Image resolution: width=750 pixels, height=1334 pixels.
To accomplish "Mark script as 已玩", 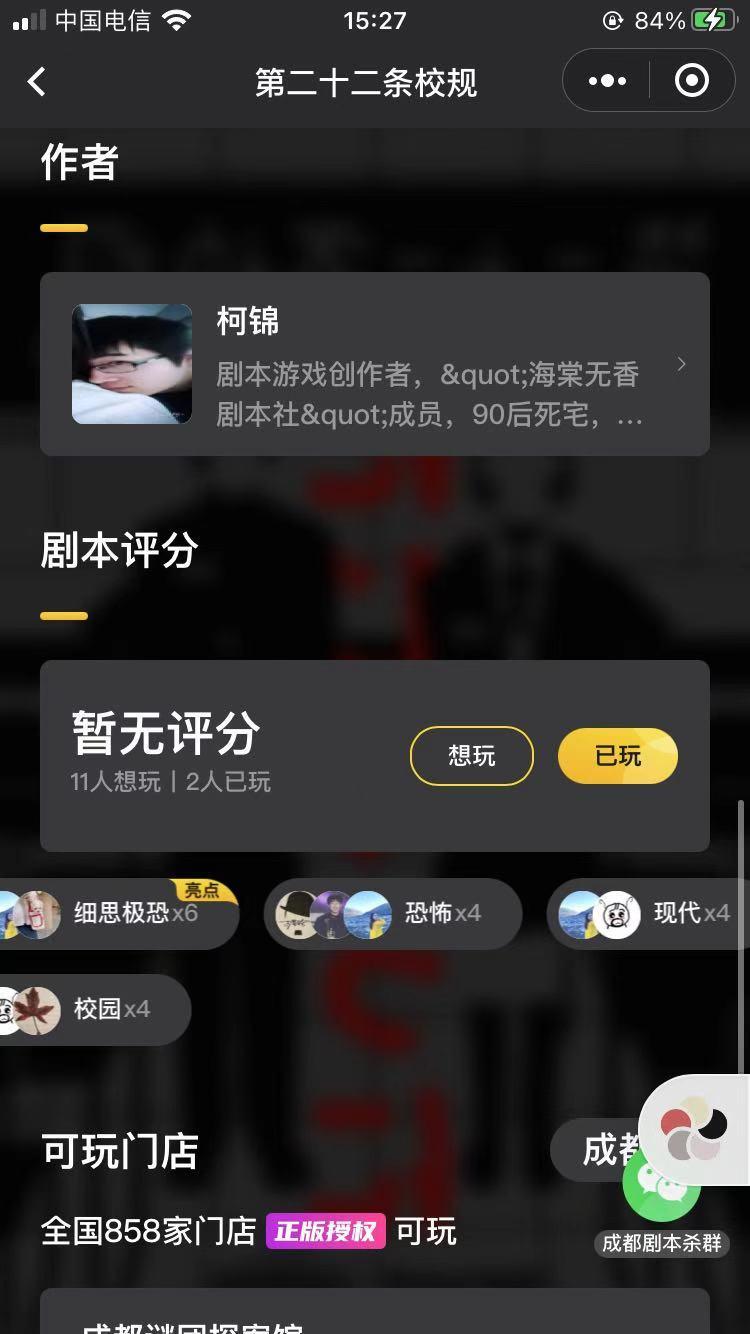I will click(x=617, y=756).
